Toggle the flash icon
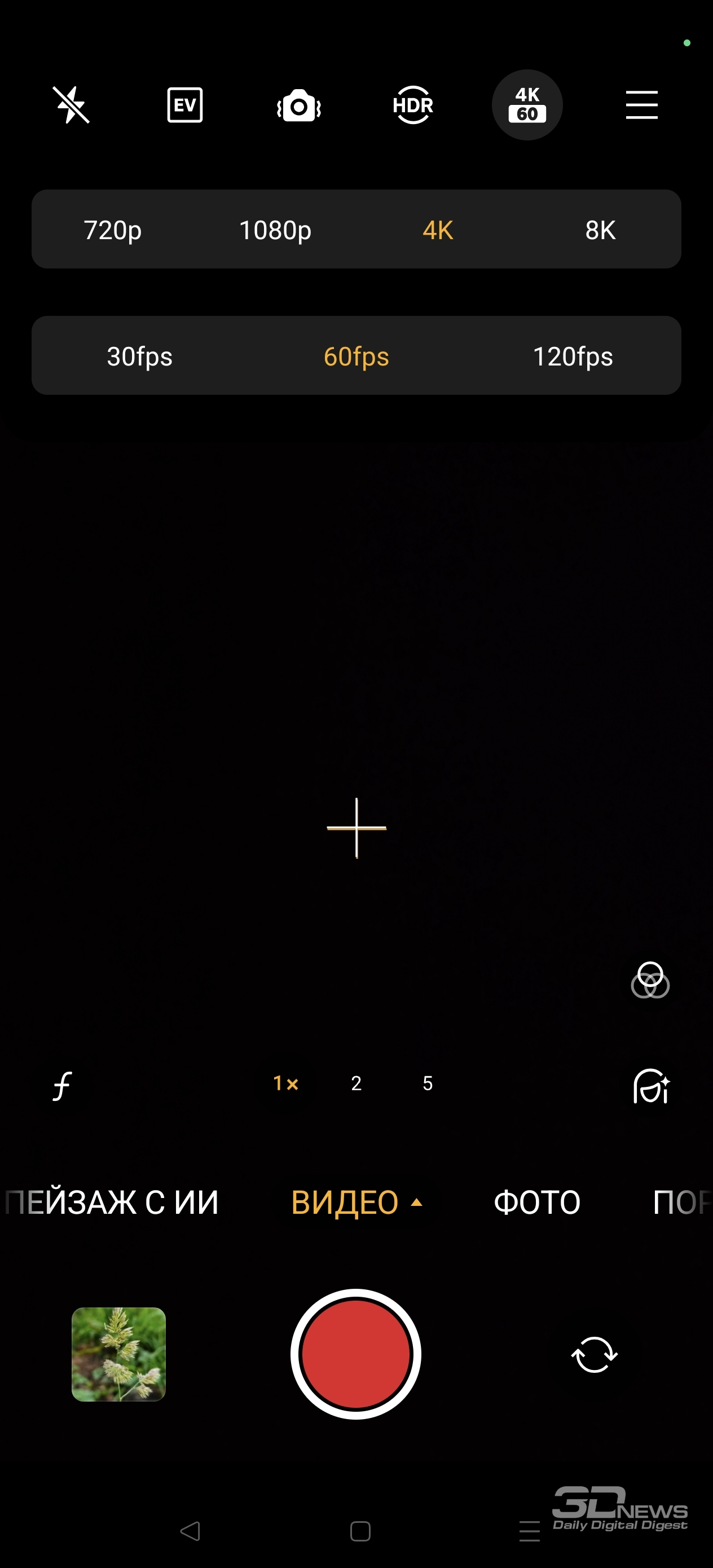The width and height of the screenshot is (713, 1568). [71, 105]
